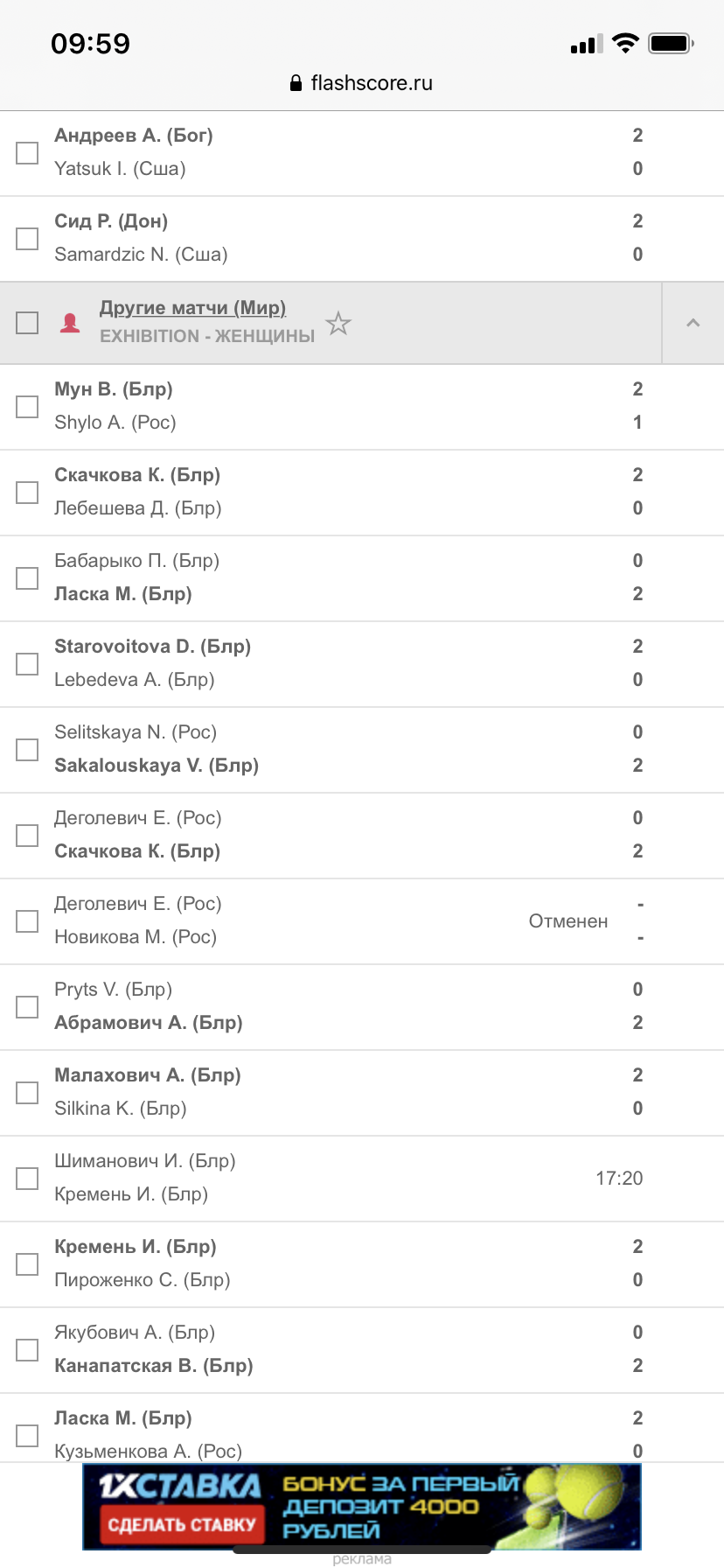The width and height of the screenshot is (724, 1568).
Task: Open the cancelled match Деголевич Е. vs Новикова М.
Action: click(362, 921)
